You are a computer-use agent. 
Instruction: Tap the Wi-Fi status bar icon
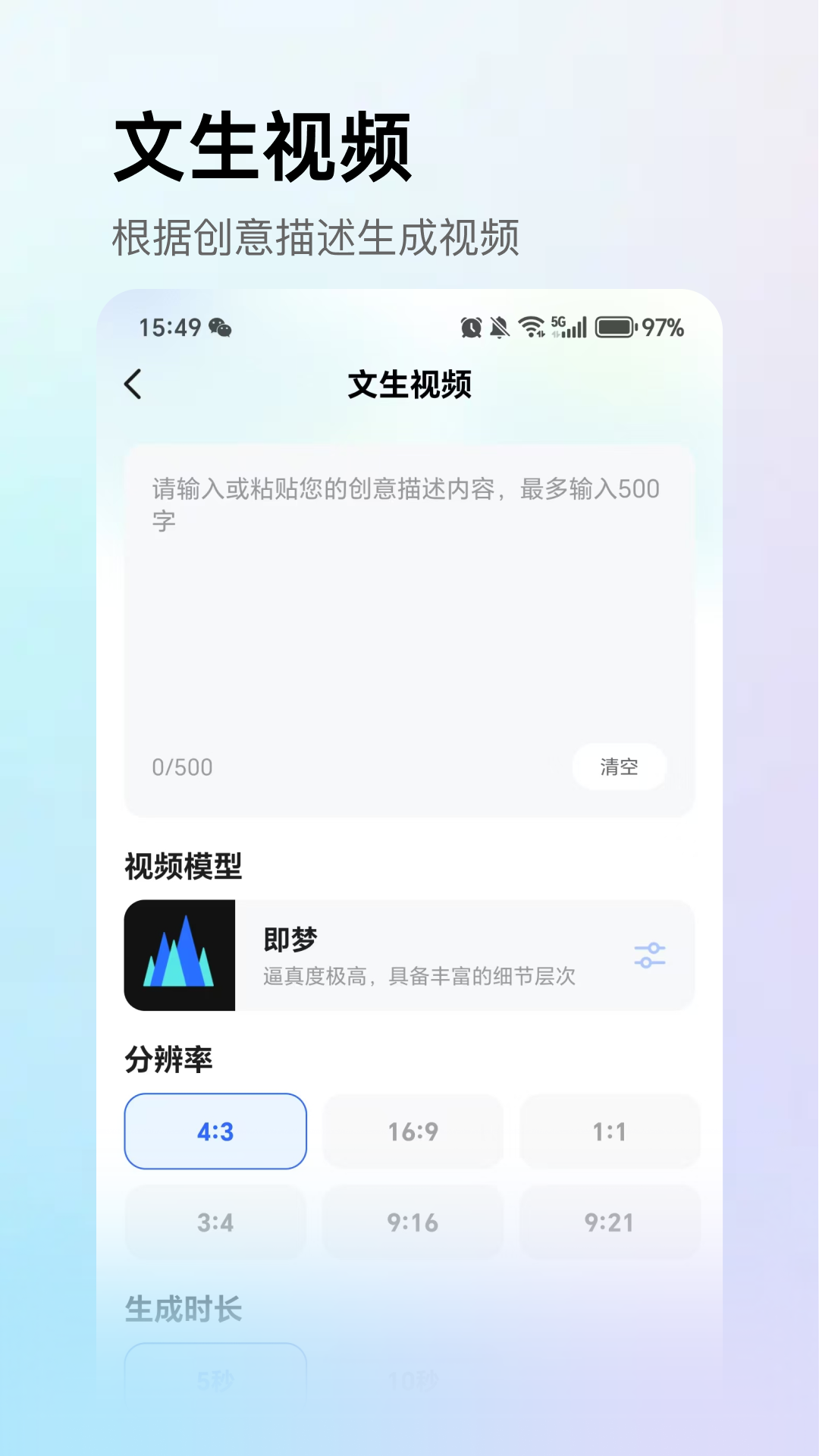tap(532, 328)
